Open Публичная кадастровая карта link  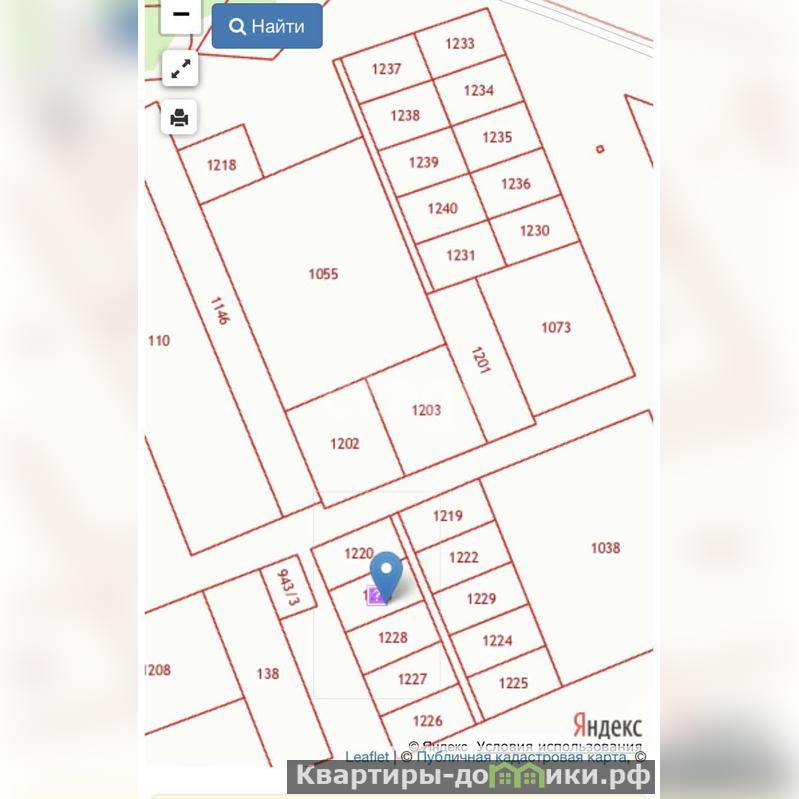pyautogui.click(x=522, y=757)
